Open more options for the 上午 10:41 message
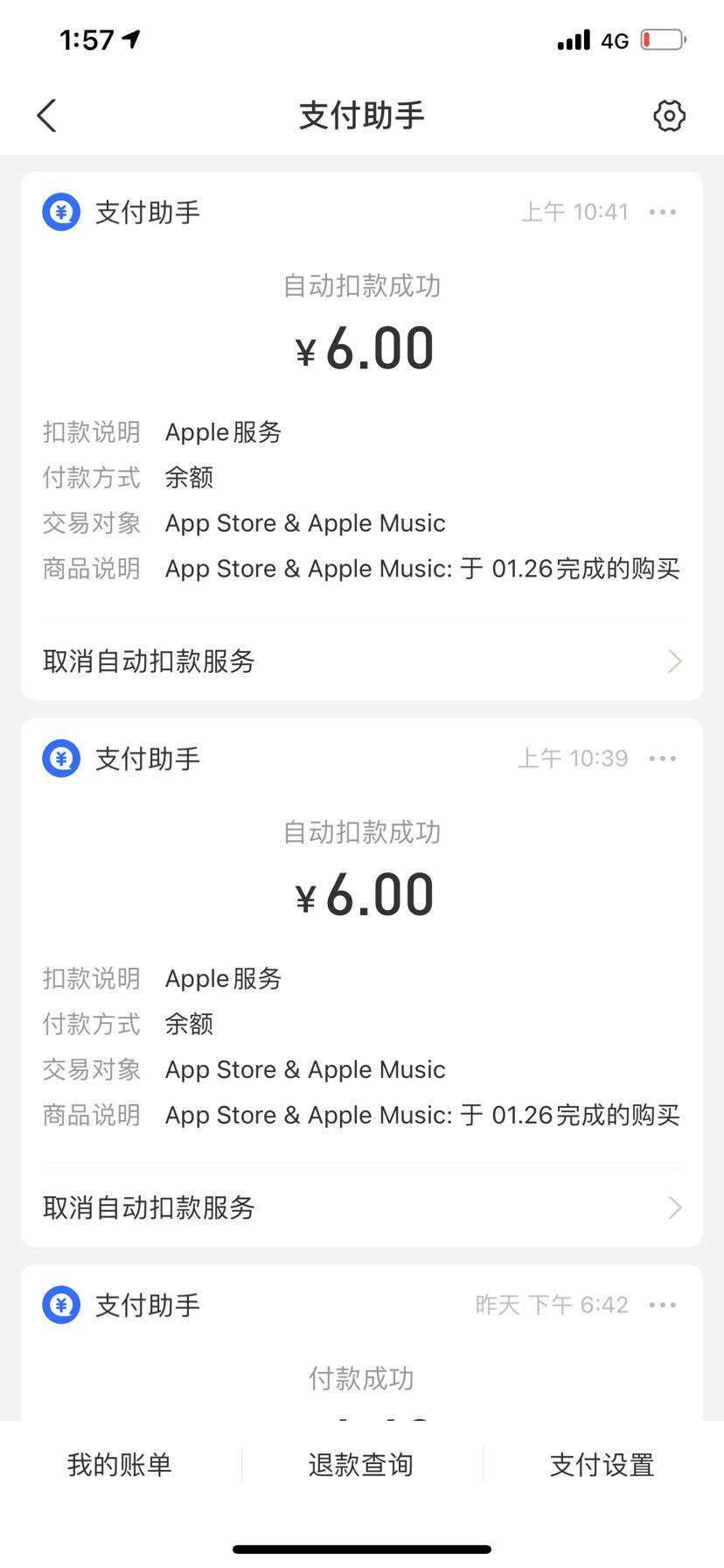Screen dimensions: 724x1568 tap(663, 212)
